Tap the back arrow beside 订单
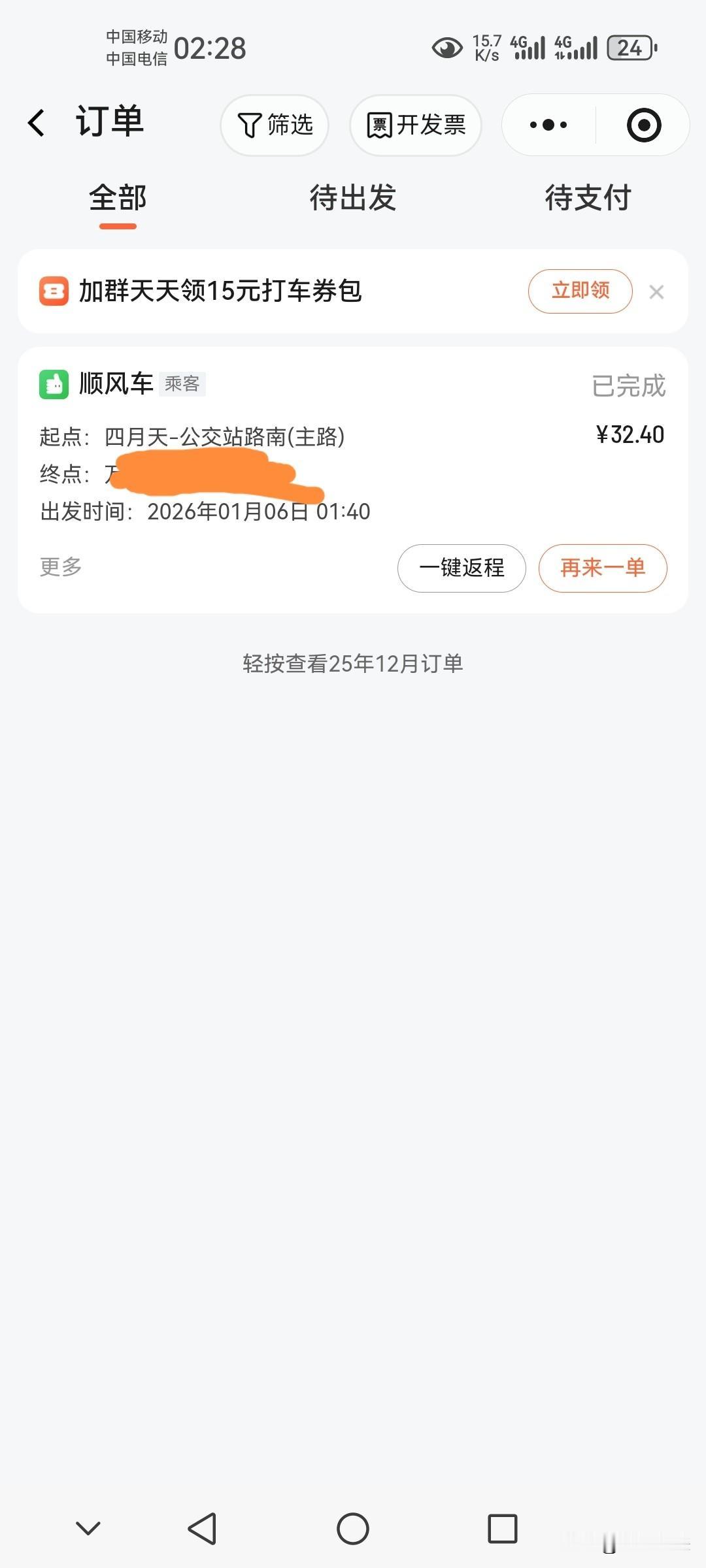This screenshot has height=1568, width=706. pos(37,123)
